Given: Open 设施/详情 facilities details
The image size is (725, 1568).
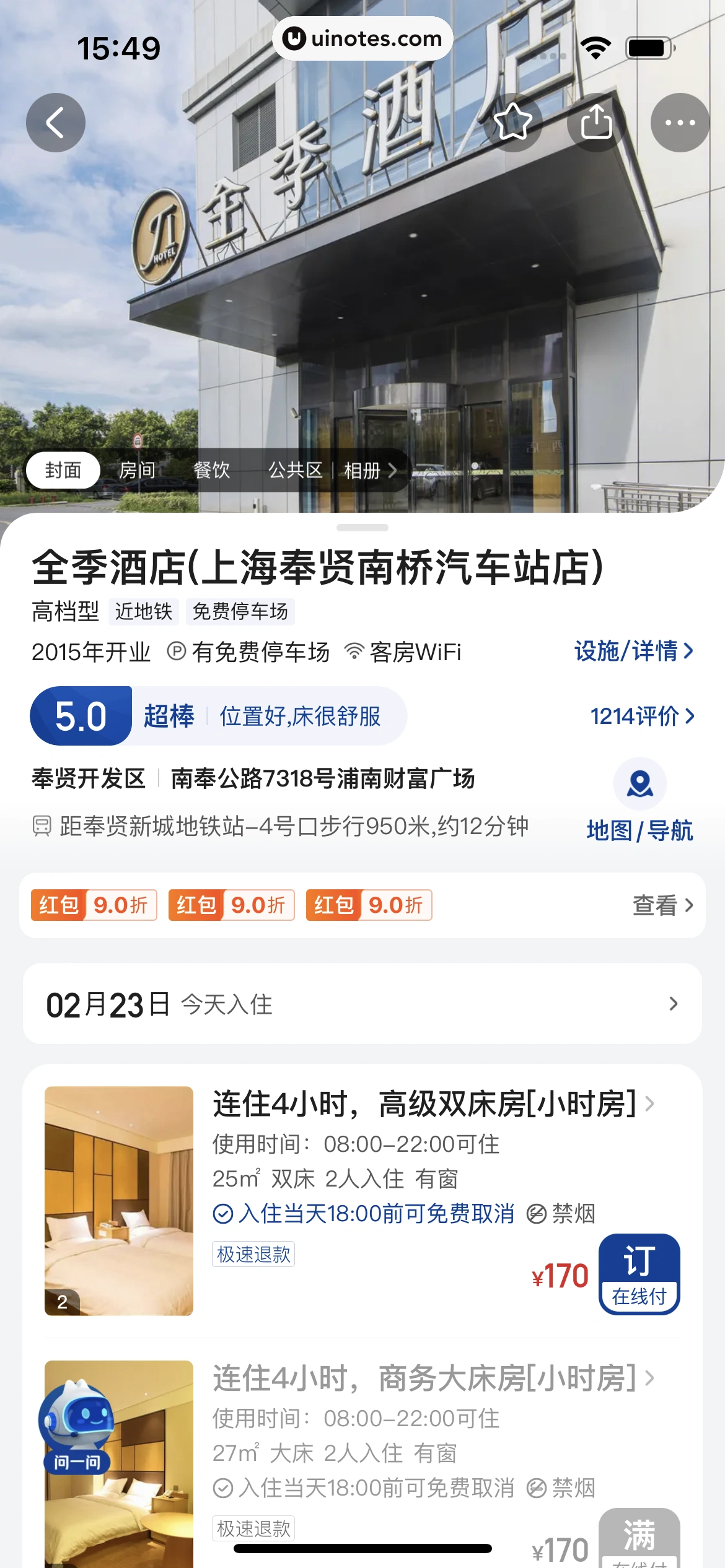Looking at the screenshot, I should coord(633,651).
